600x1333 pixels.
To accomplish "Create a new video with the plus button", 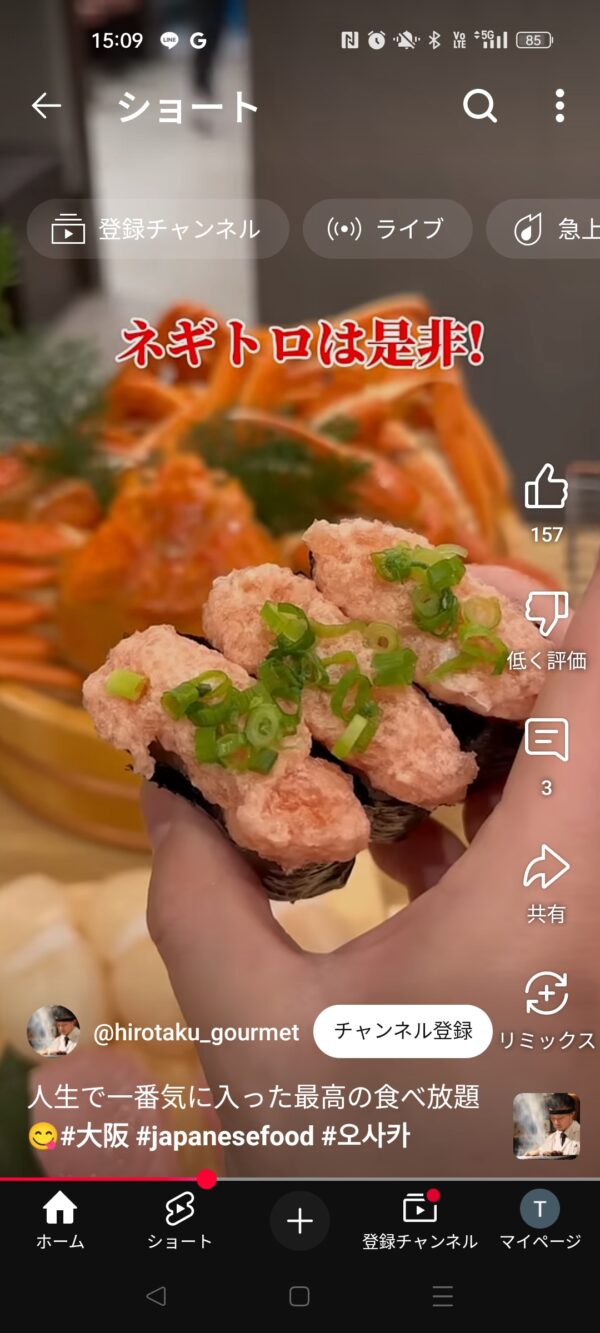I will point(300,1221).
